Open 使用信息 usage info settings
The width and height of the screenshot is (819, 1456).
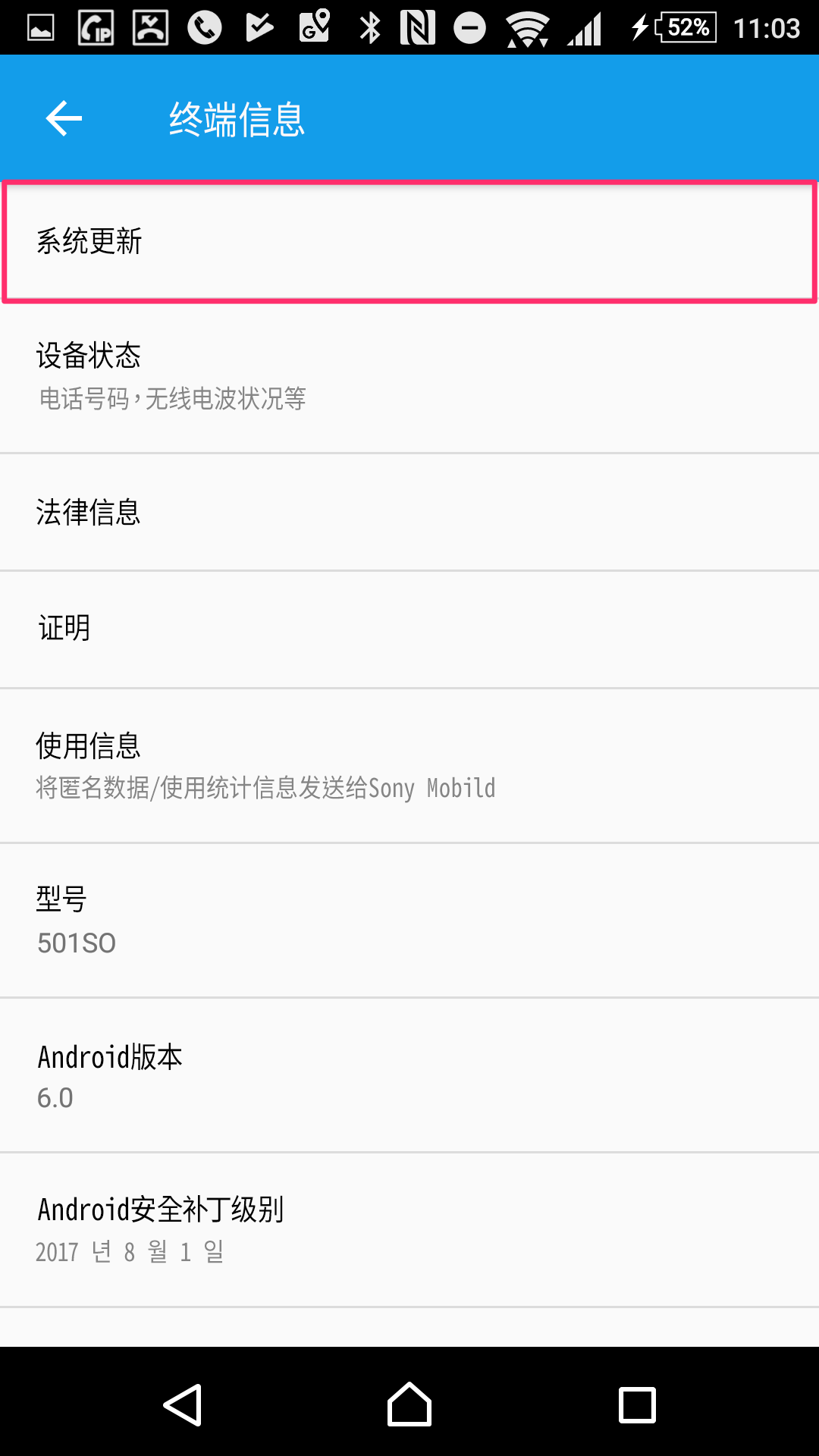(409, 765)
